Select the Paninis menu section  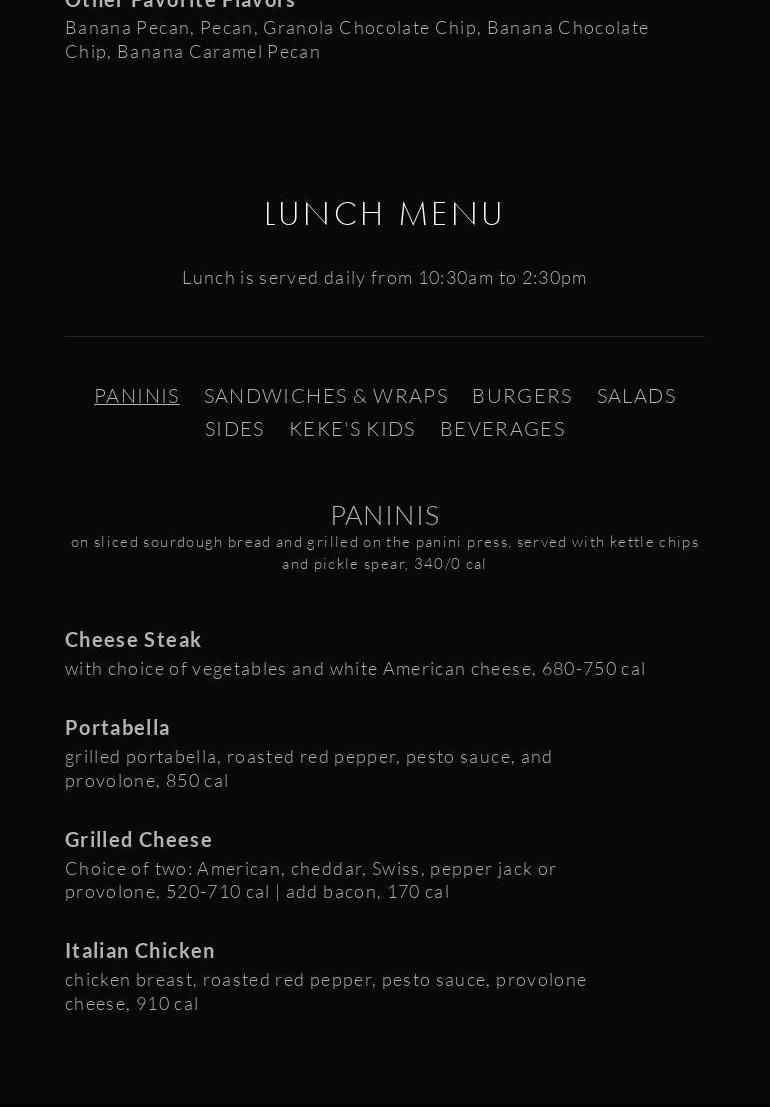pos(137,396)
